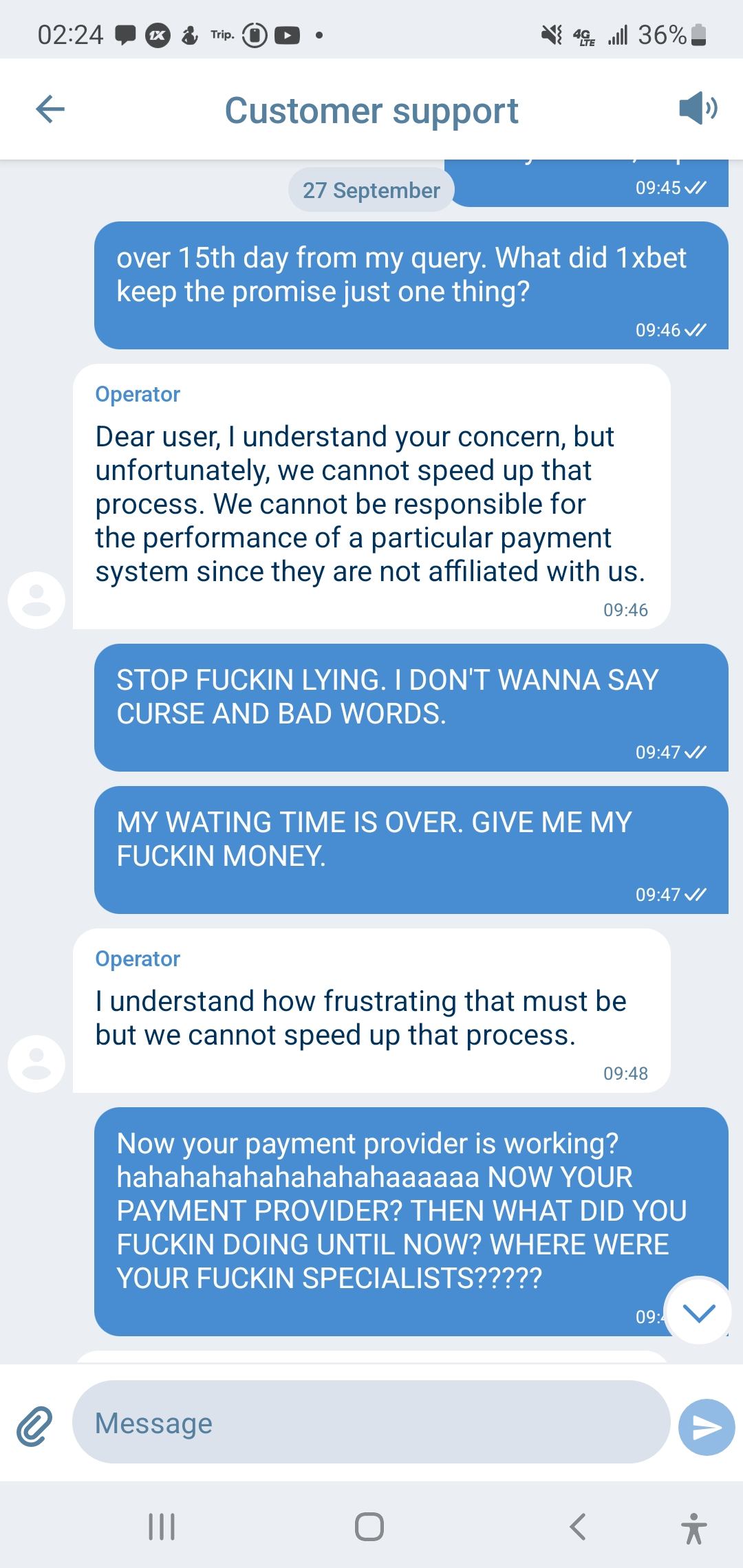Open recent apps from the navigation bar
This screenshot has width=743, height=1568.
coord(162,1527)
